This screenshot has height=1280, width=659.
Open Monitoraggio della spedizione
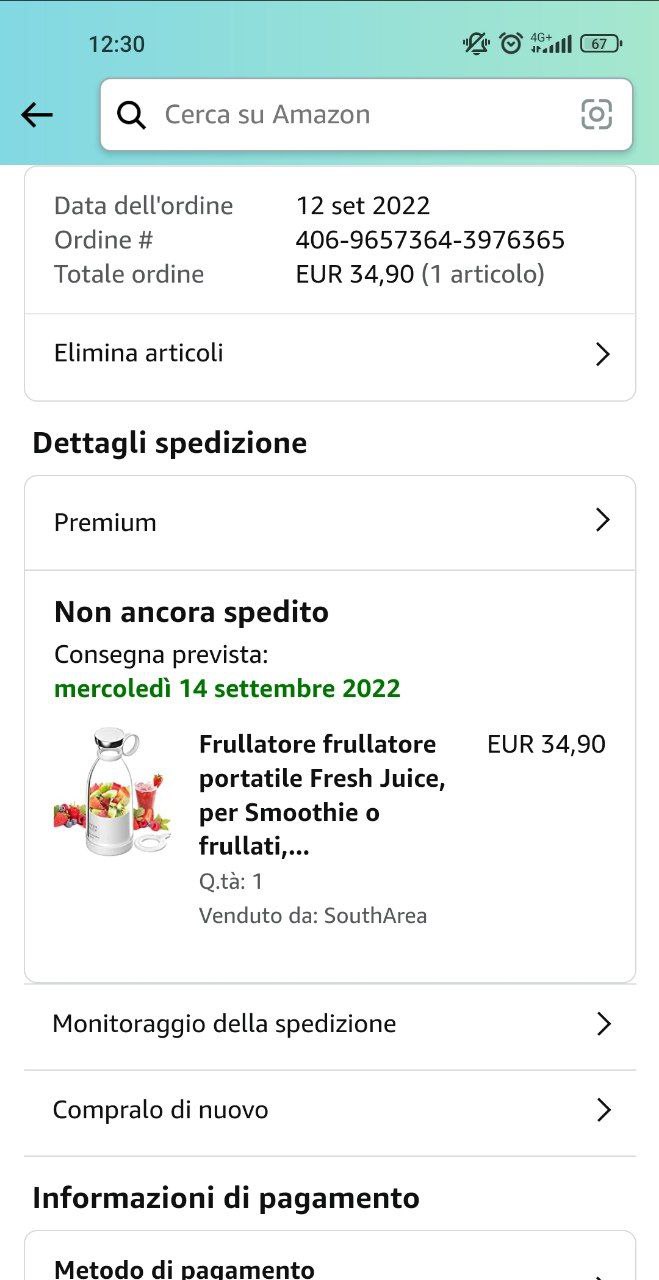pos(330,1024)
